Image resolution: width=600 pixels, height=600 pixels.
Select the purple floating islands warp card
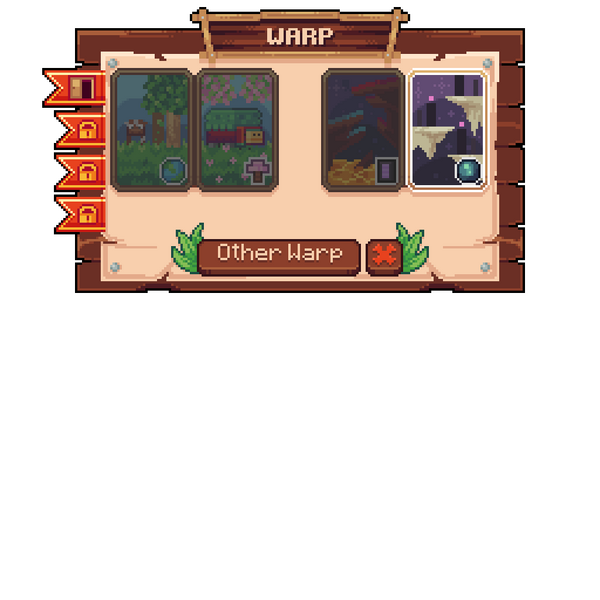click(x=447, y=130)
